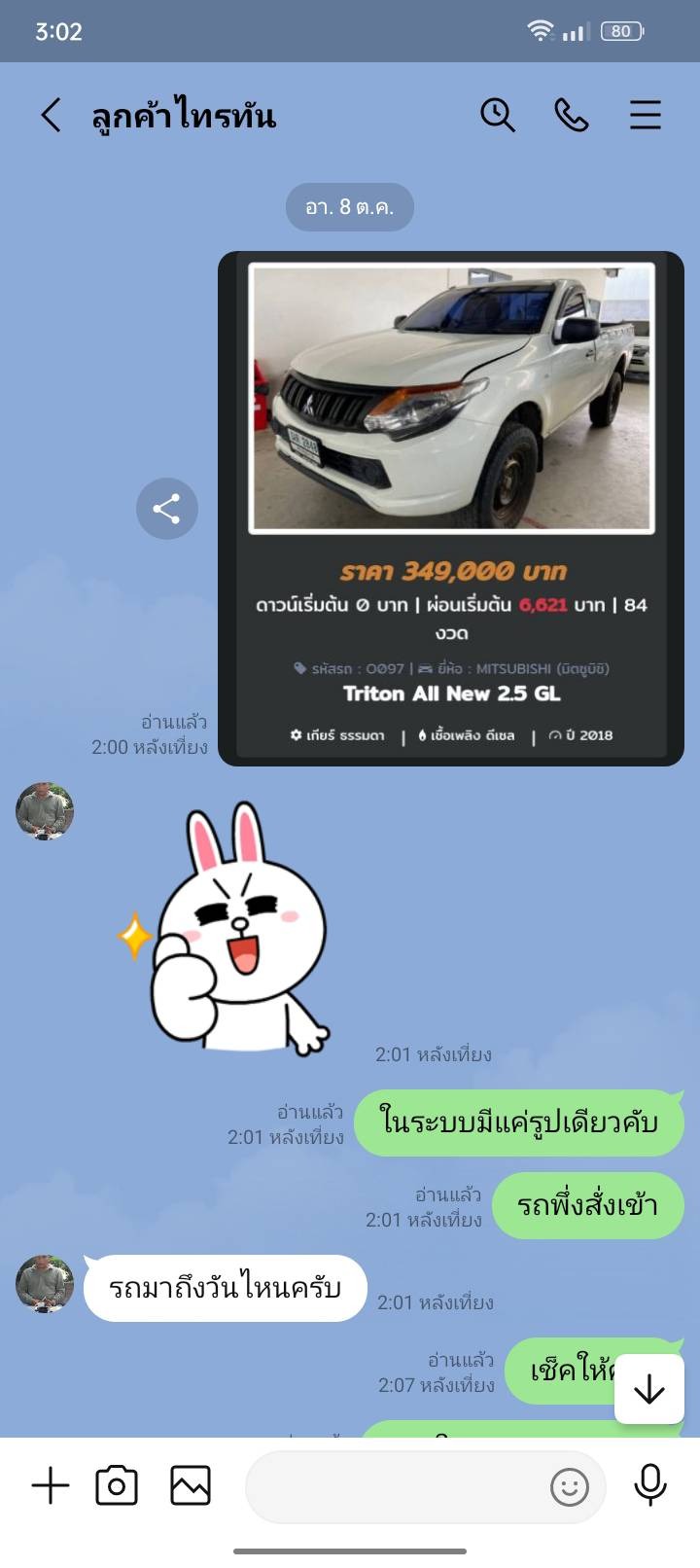Record a voice message with the microphone

click(650, 1485)
